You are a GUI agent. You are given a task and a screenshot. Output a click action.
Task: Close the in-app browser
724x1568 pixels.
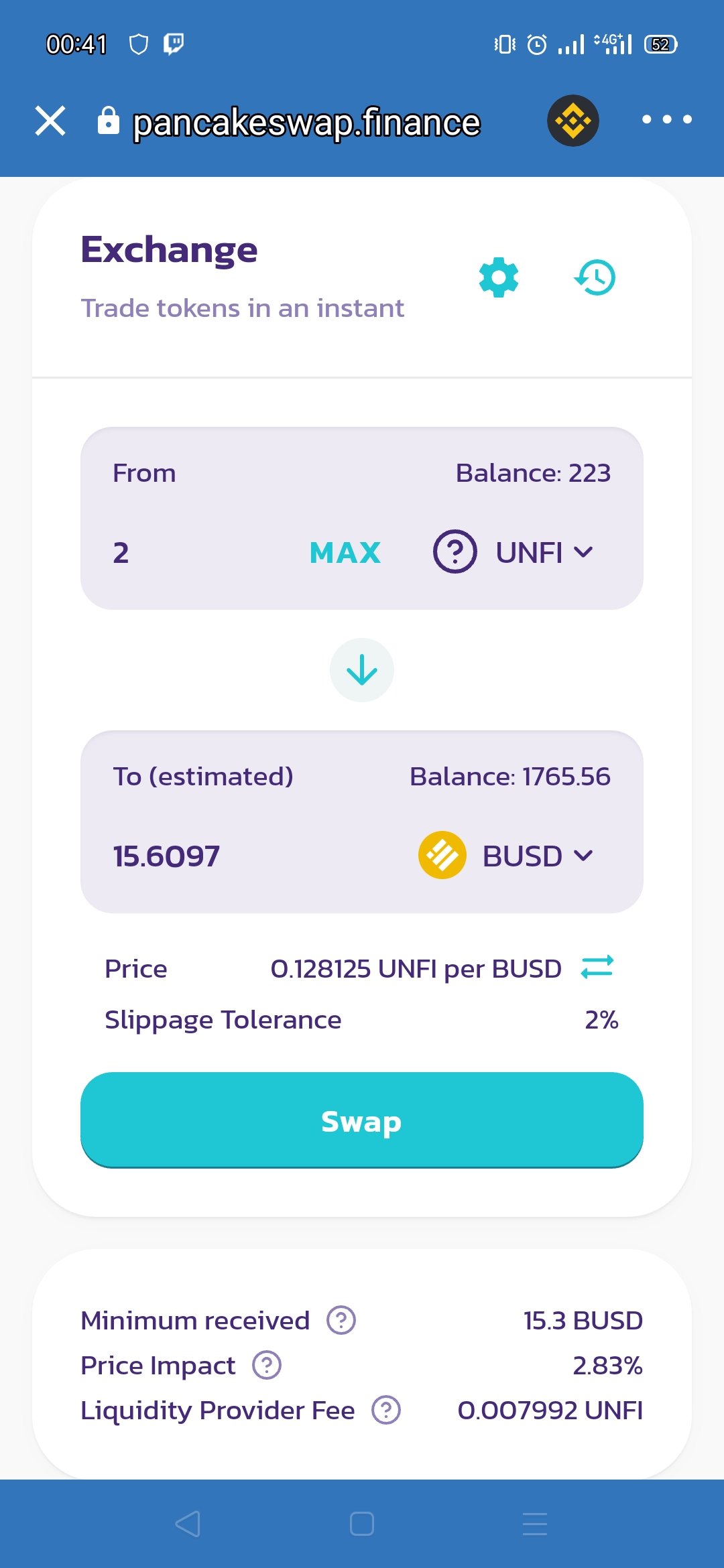click(50, 121)
